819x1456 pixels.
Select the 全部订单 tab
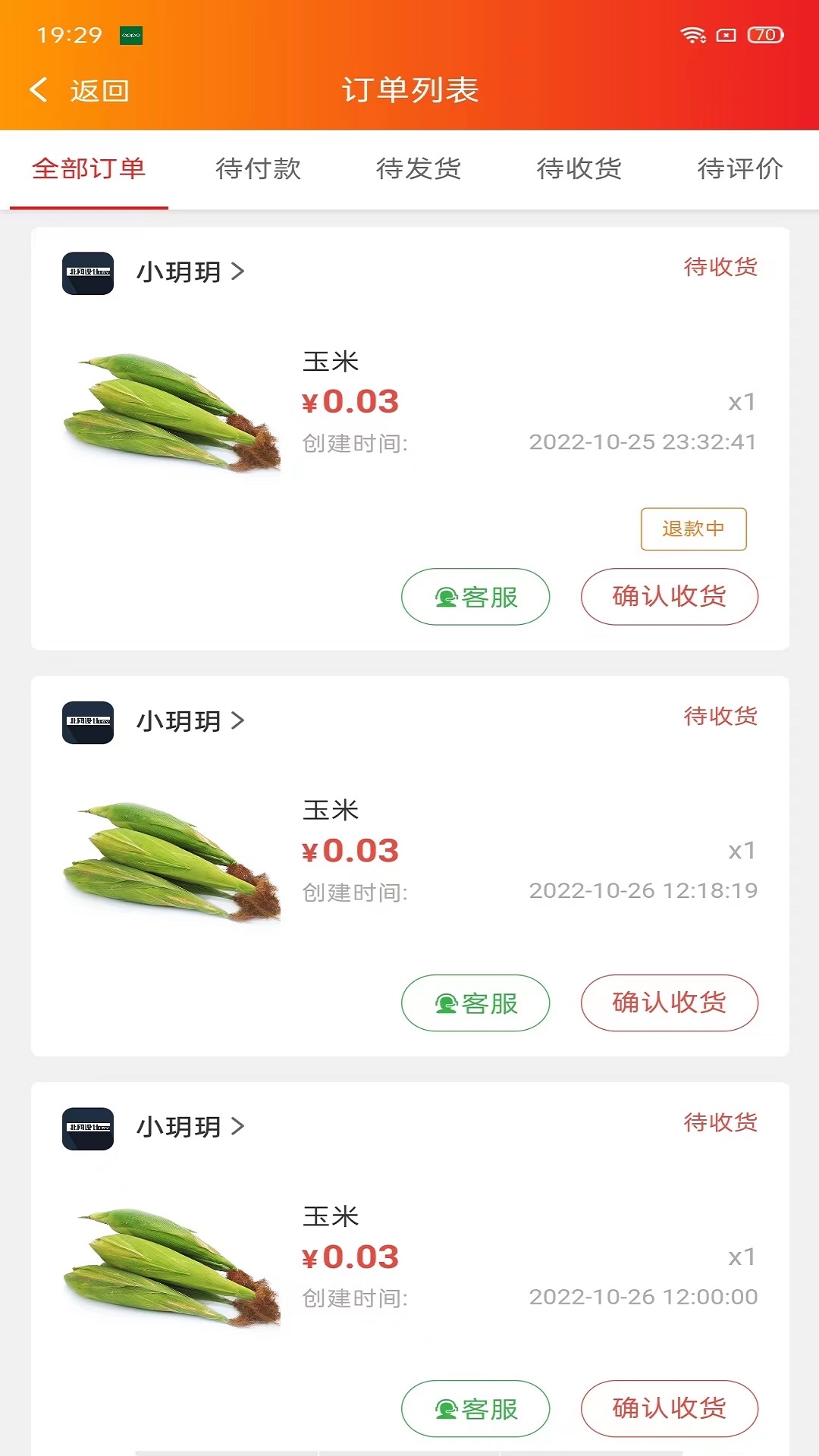click(89, 168)
